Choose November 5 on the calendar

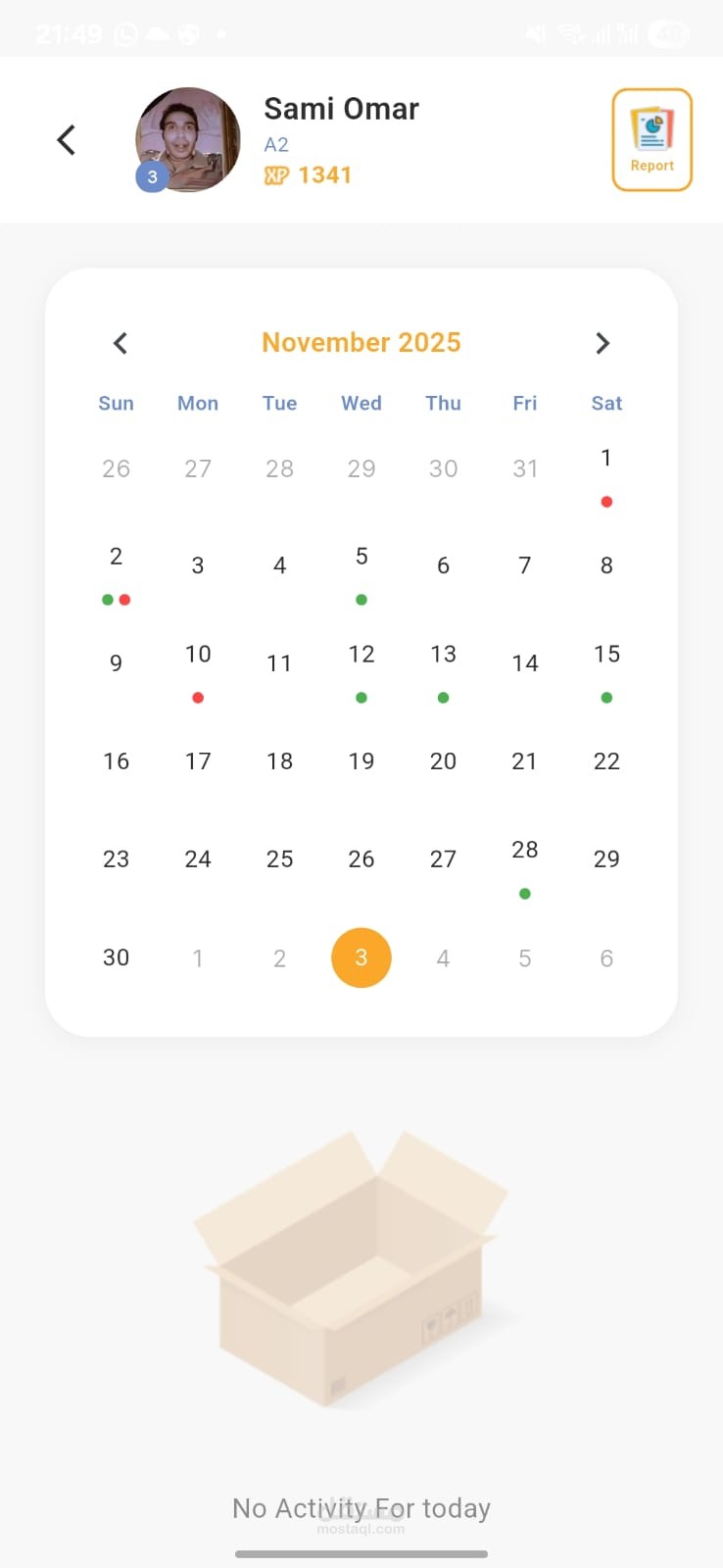point(361,565)
